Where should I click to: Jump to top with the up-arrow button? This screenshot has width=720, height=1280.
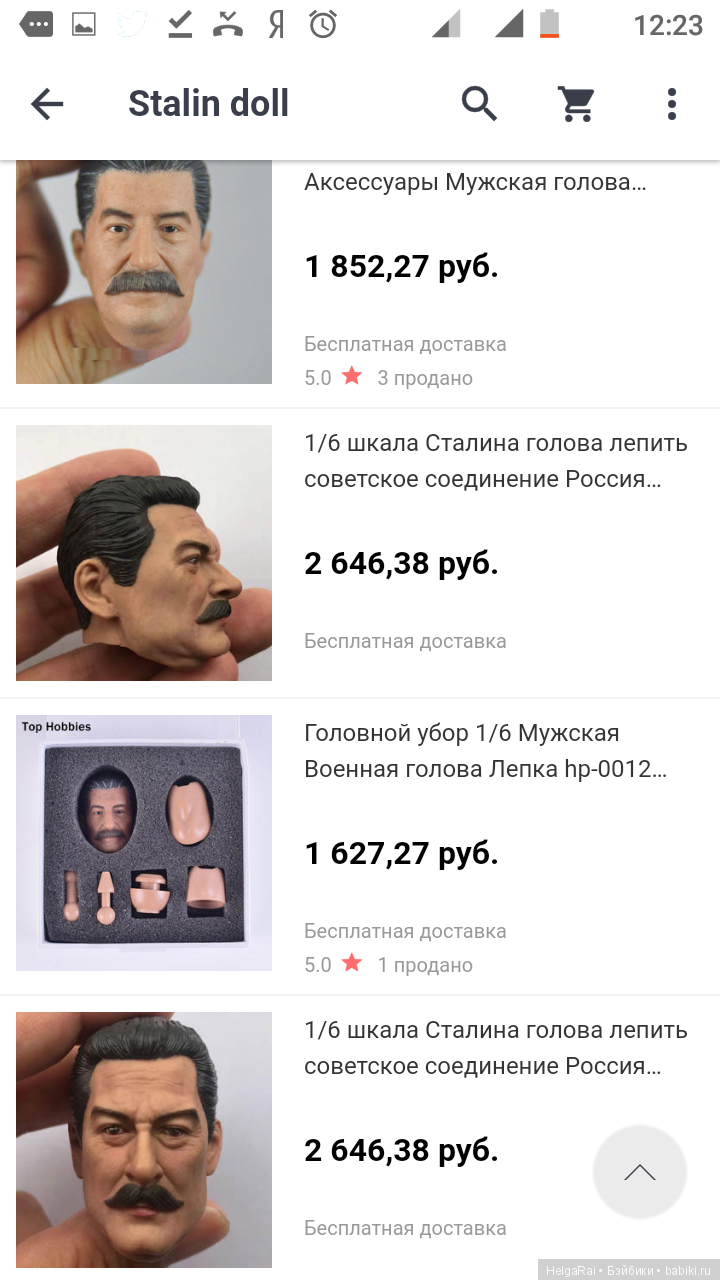pyautogui.click(x=639, y=1172)
